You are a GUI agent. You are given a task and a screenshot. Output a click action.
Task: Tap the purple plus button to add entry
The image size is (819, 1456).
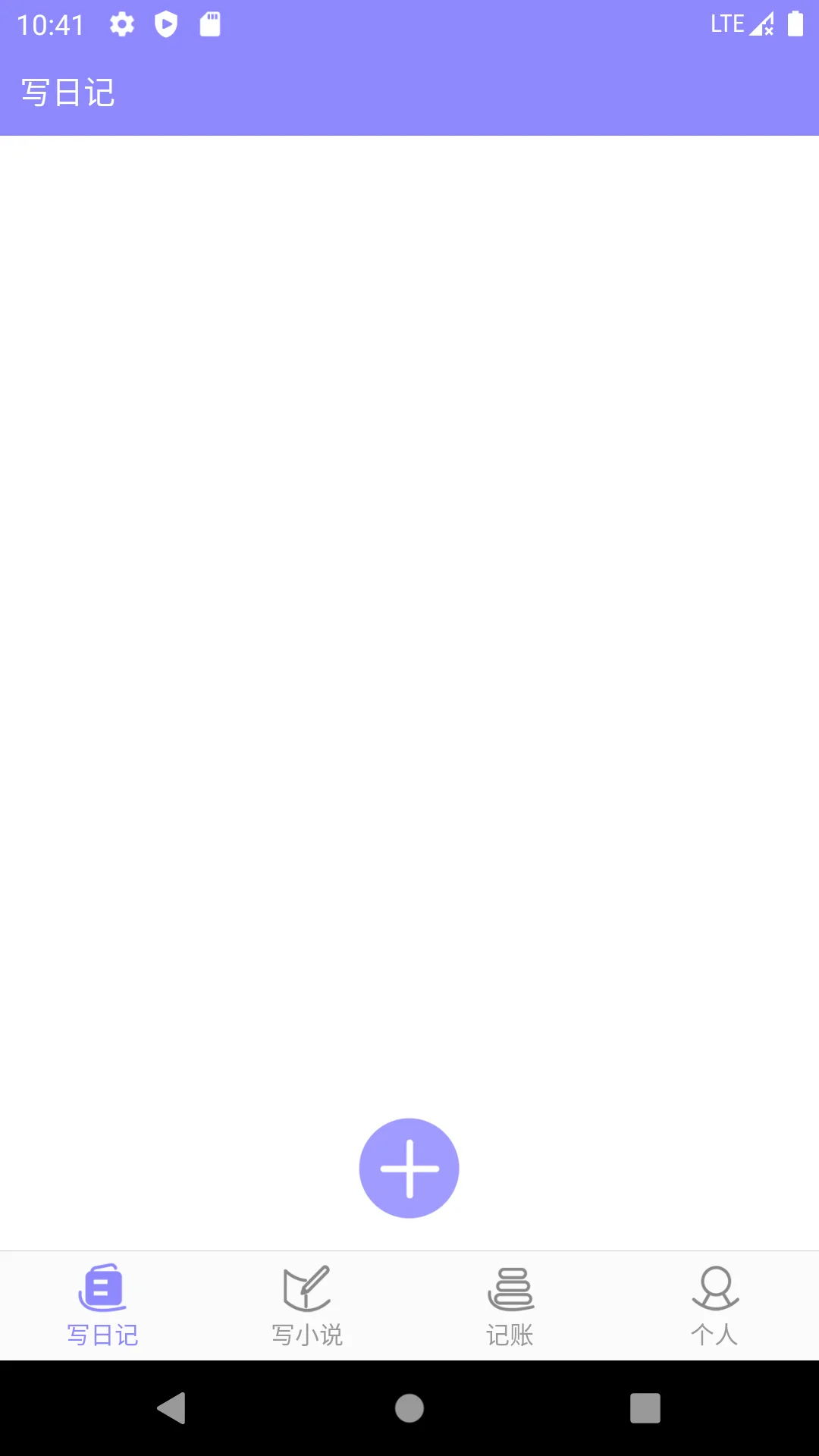[x=409, y=1168]
